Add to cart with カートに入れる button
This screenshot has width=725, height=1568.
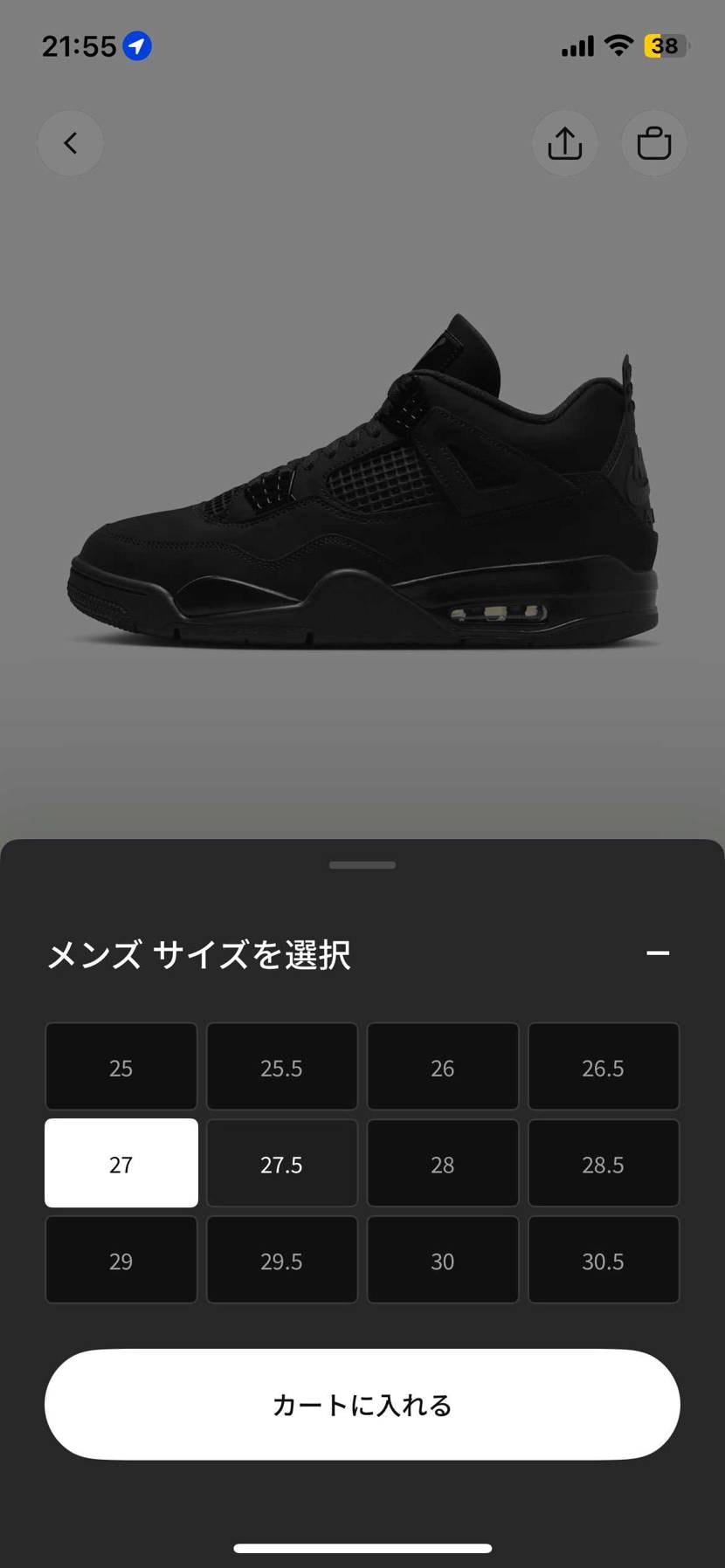[362, 1405]
